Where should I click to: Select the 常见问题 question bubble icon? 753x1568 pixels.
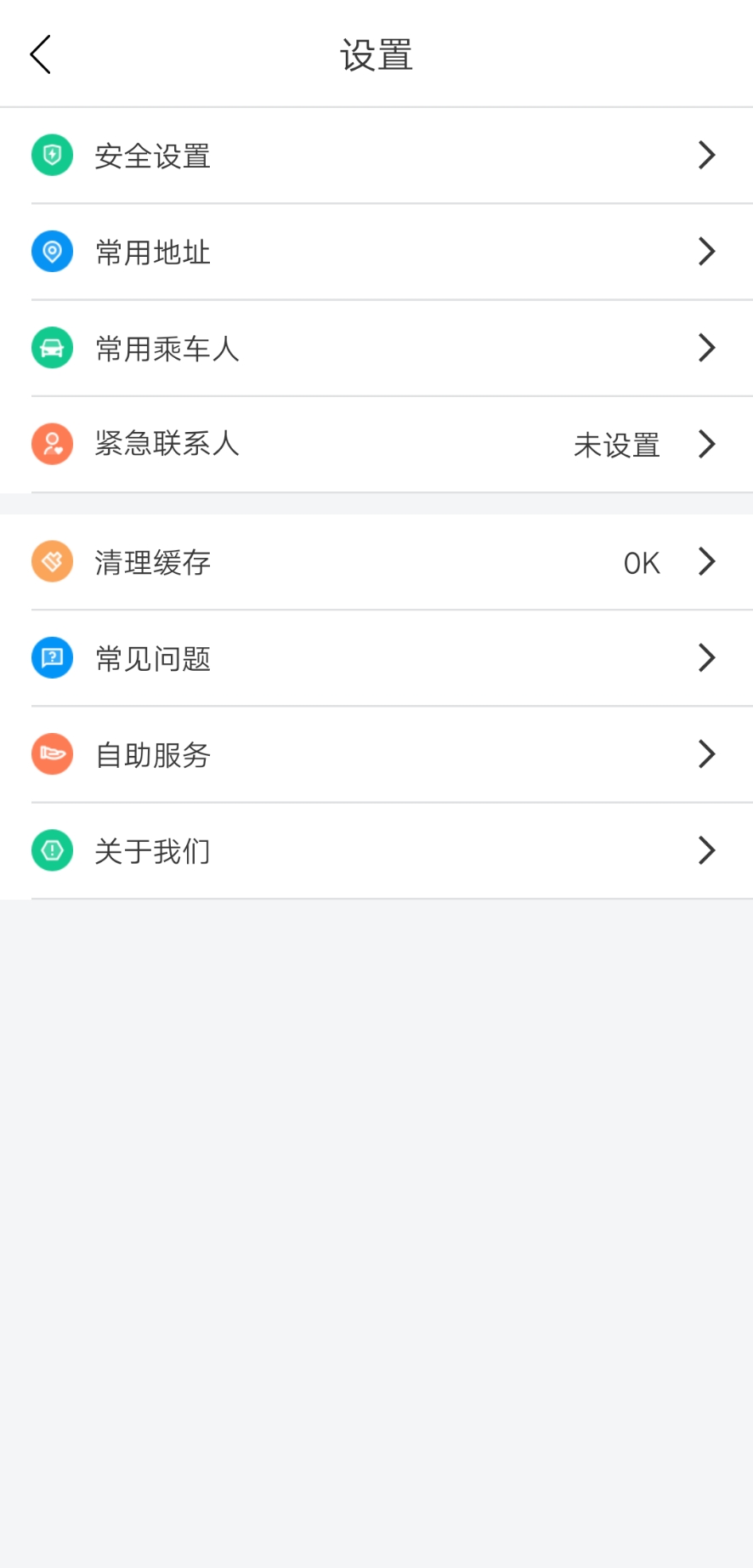tap(51, 657)
